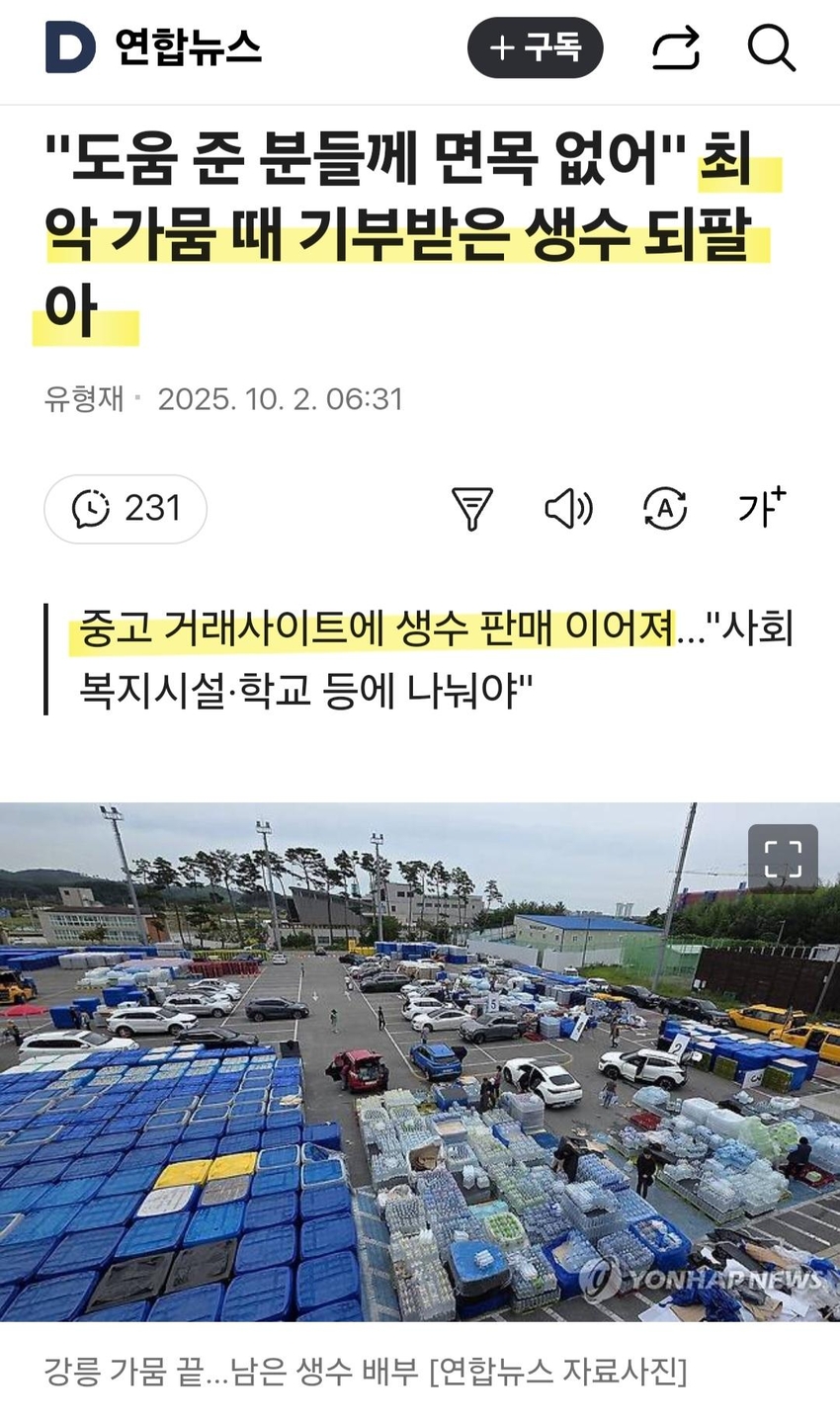Adjust font size with 가+ icon
Viewport: 840px width, 1420px height.
[761, 507]
